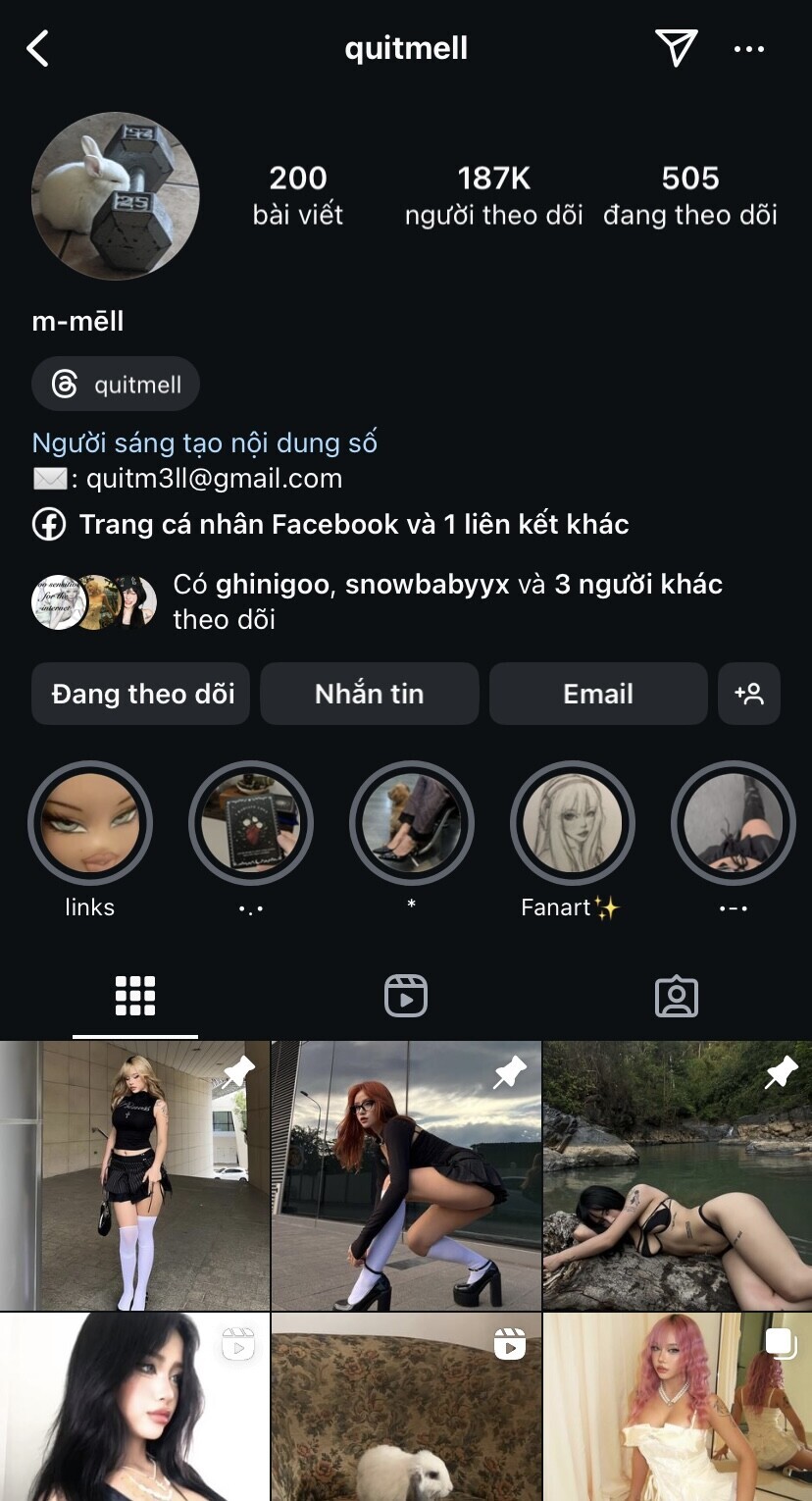Screen dimensions: 812x1501
Task: Switch to the tagged posts tab
Action: tap(676, 996)
